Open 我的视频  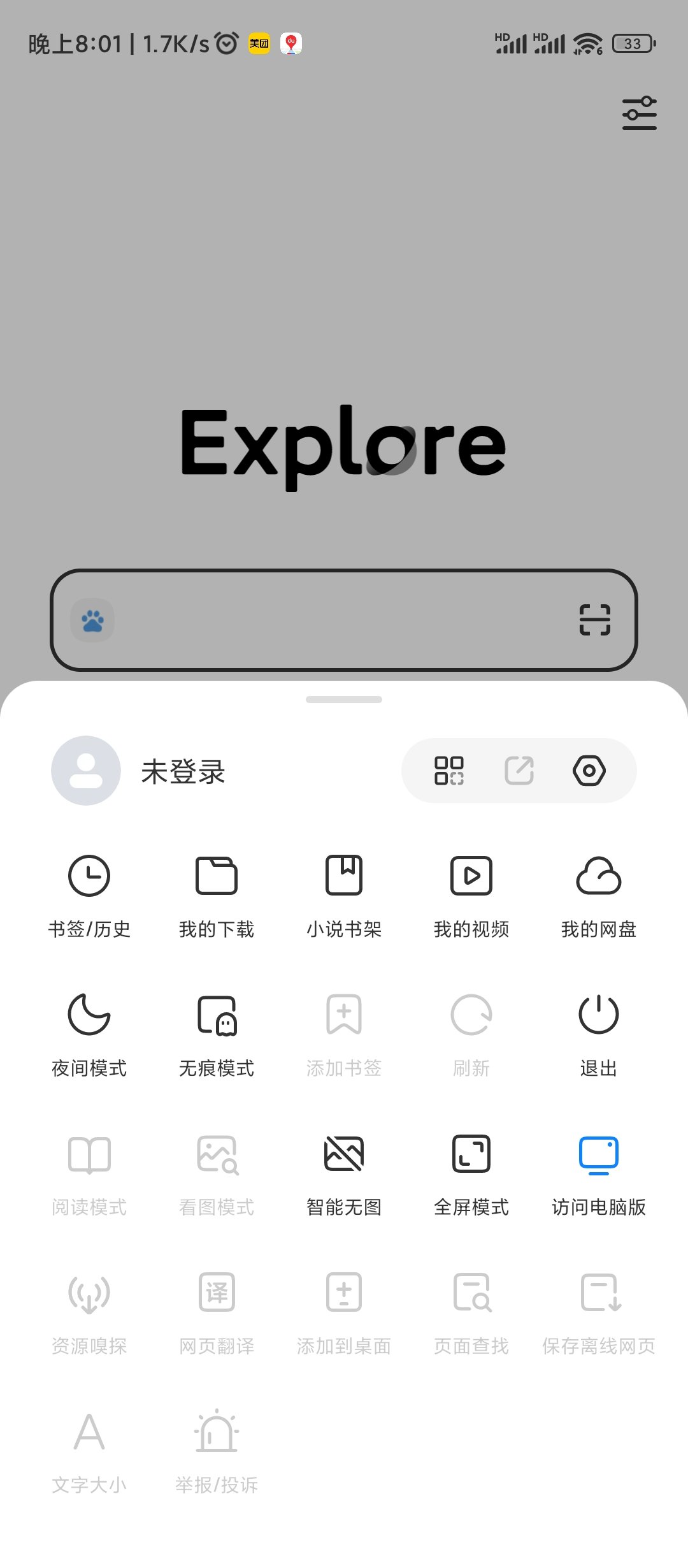tap(471, 896)
